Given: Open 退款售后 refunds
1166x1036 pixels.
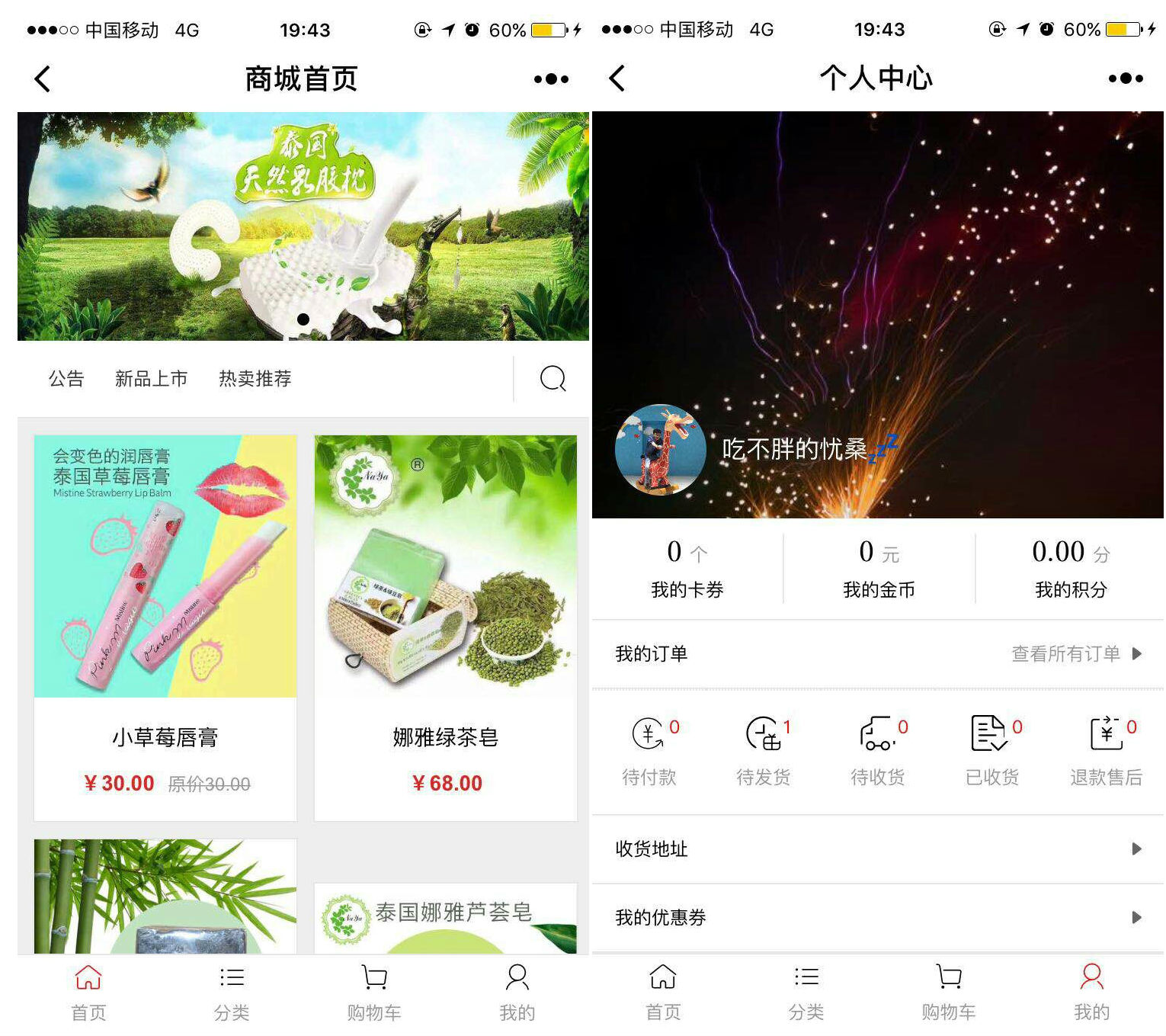Looking at the screenshot, I should click(x=1107, y=751).
